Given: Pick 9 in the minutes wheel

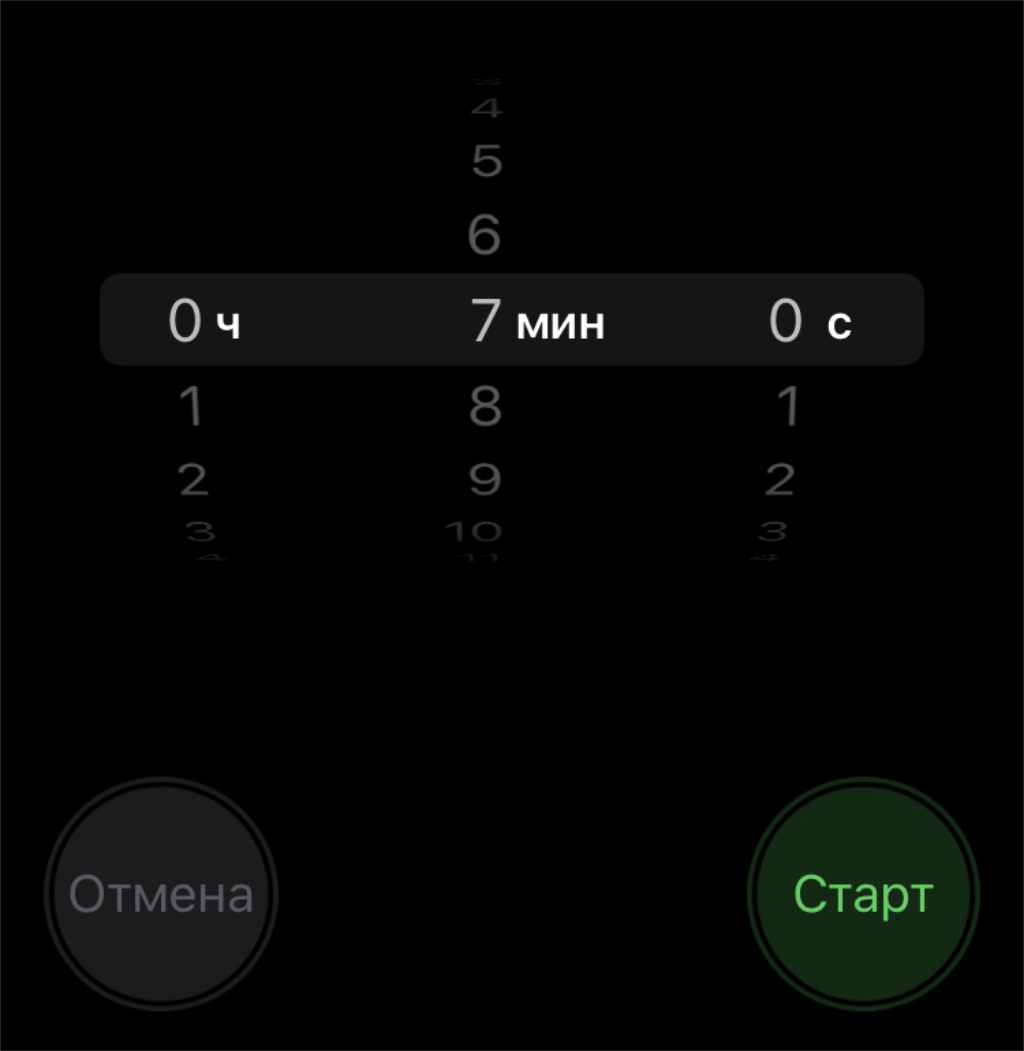Looking at the screenshot, I should point(485,481).
